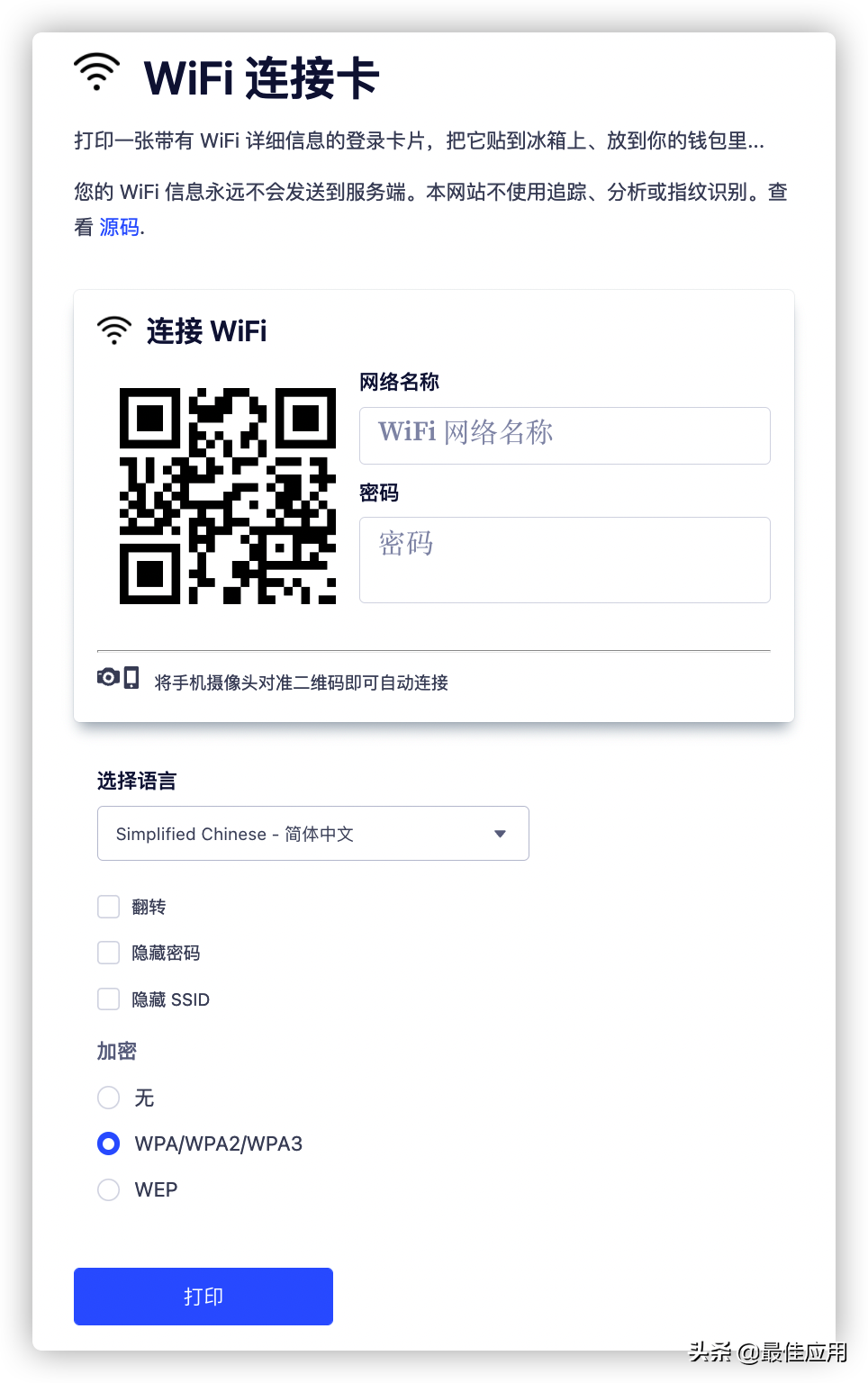
Task: Open the 源码 source code link
Action: click(x=119, y=227)
